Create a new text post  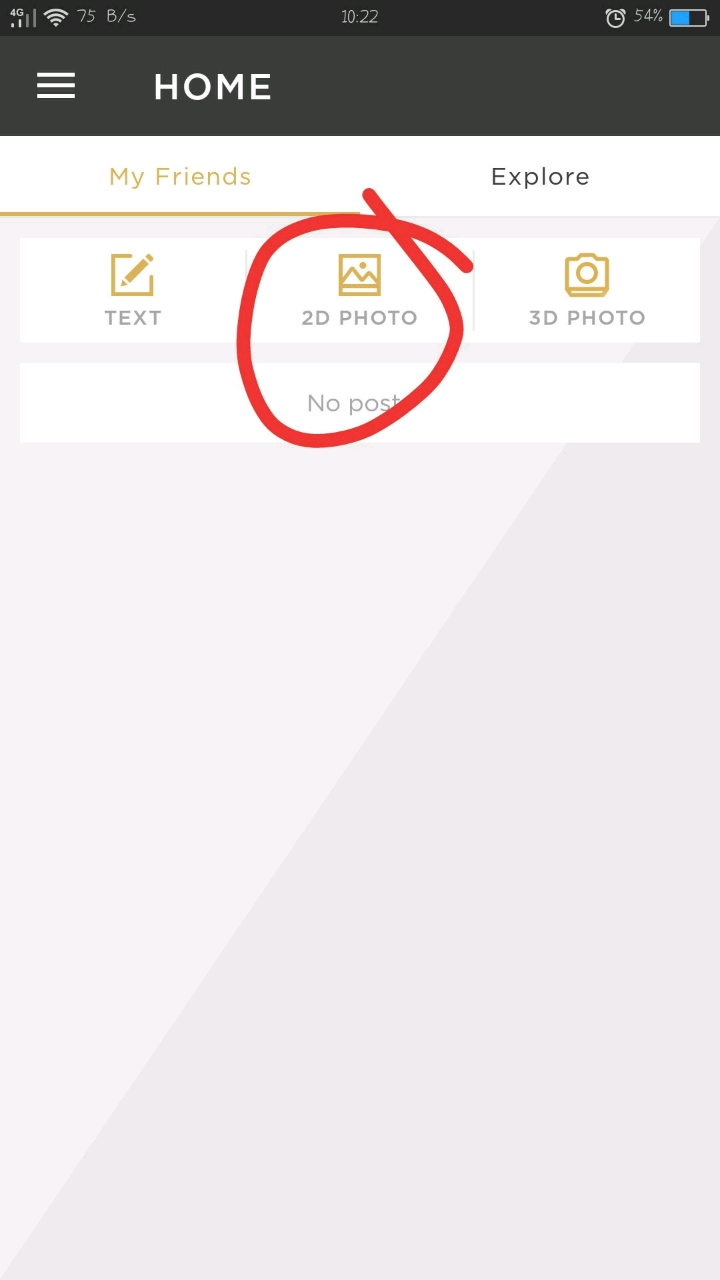(133, 290)
